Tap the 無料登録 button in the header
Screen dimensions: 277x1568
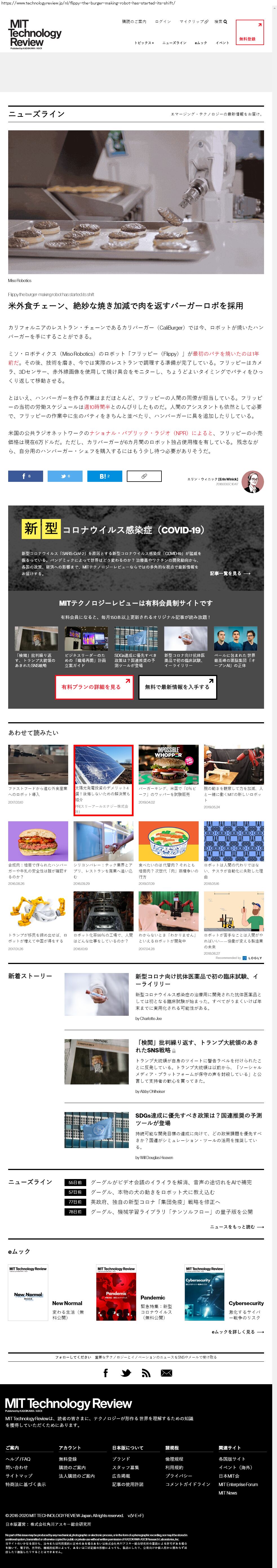pyautogui.click(x=249, y=33)
